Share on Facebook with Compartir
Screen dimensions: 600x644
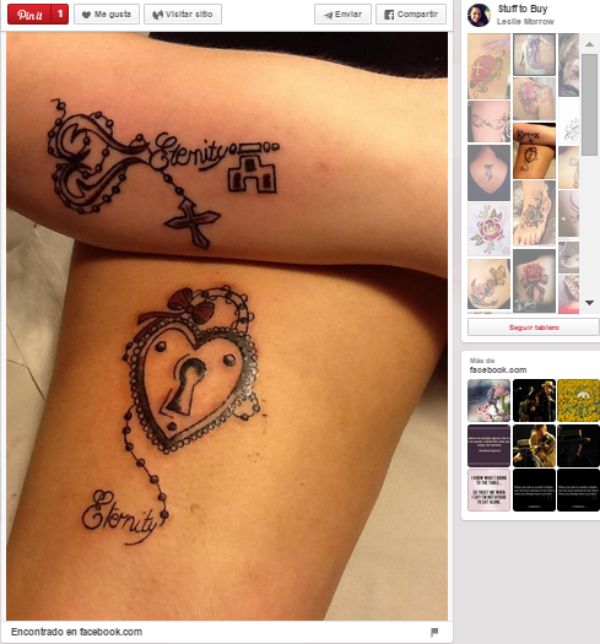pyautogui.click(x=410, y=15)
